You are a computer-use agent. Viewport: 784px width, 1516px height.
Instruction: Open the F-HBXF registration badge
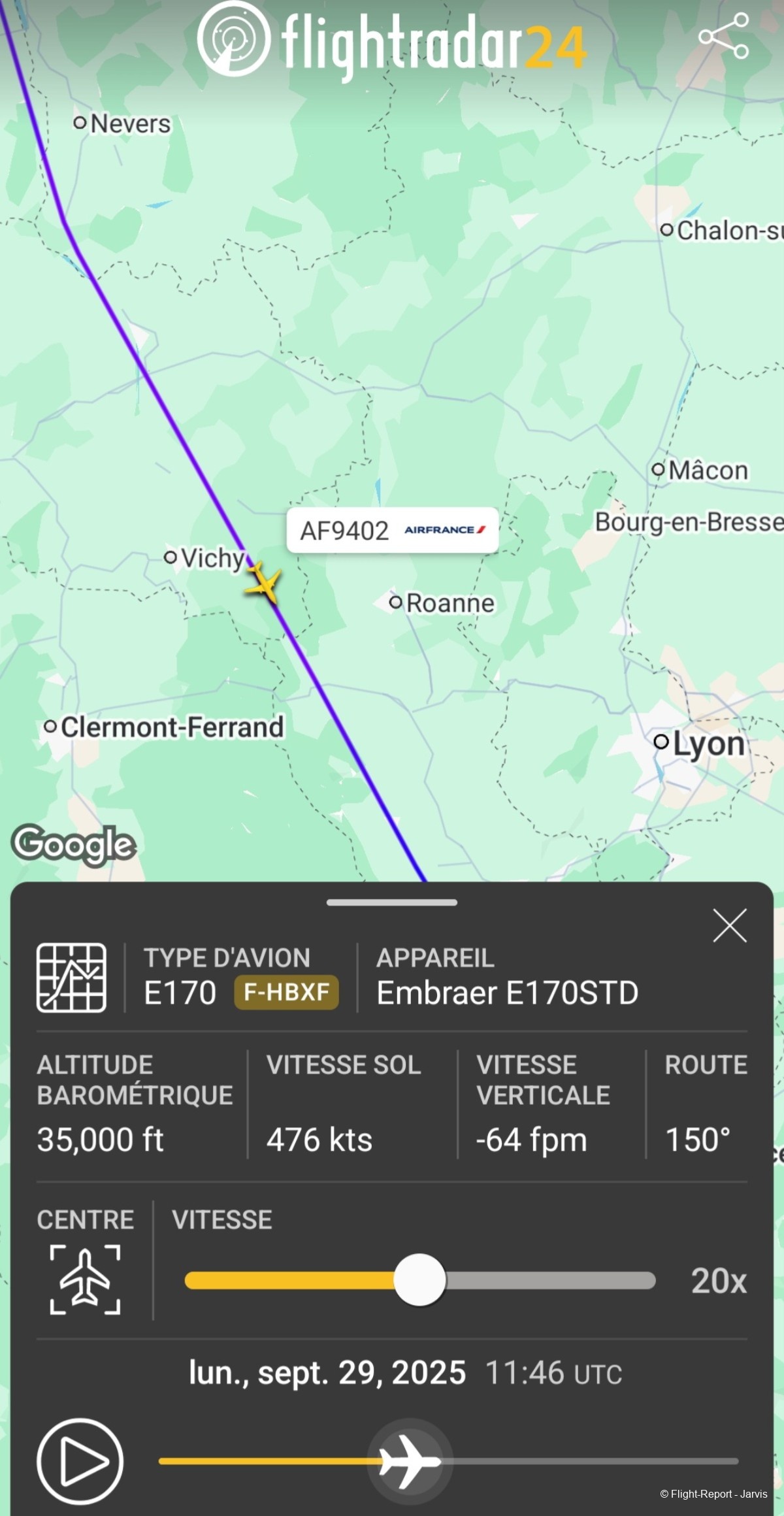tap(286, 993)
